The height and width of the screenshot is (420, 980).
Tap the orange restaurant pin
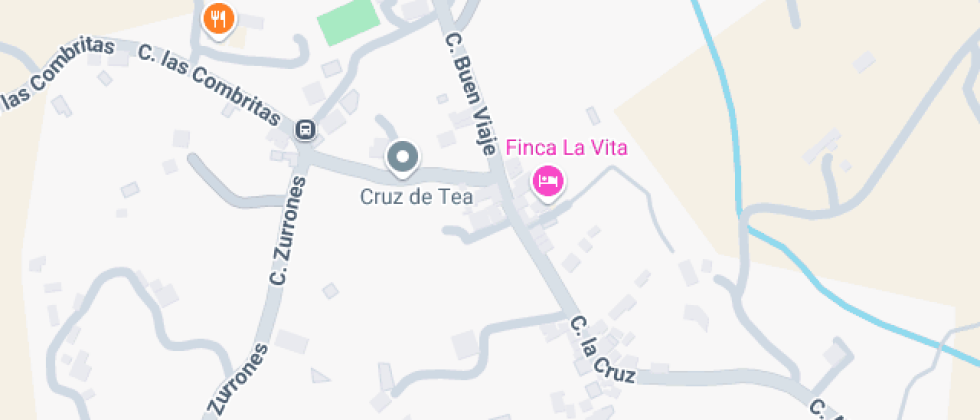click(x=218, y=20)
